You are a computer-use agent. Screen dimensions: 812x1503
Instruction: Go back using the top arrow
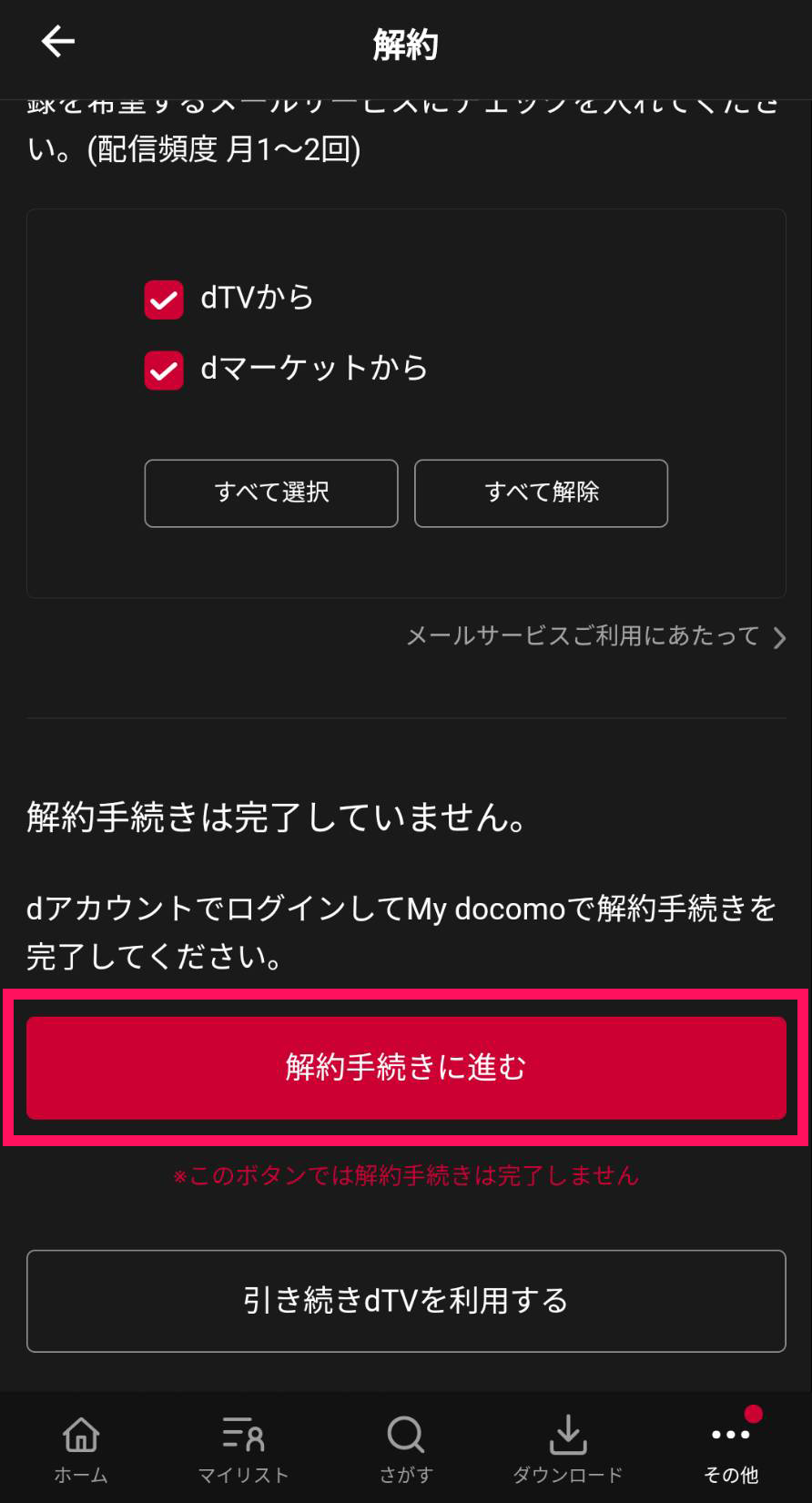(x=58, y=42)
